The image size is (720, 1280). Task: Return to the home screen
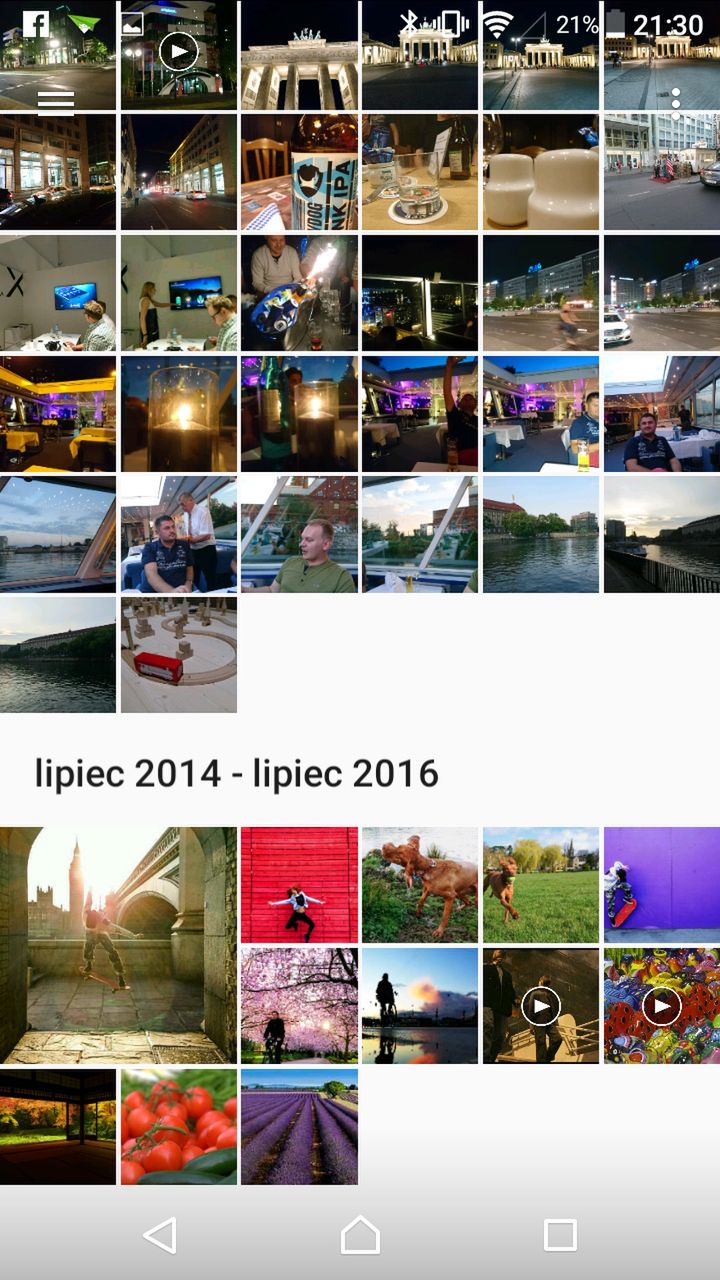(360, 1235)
